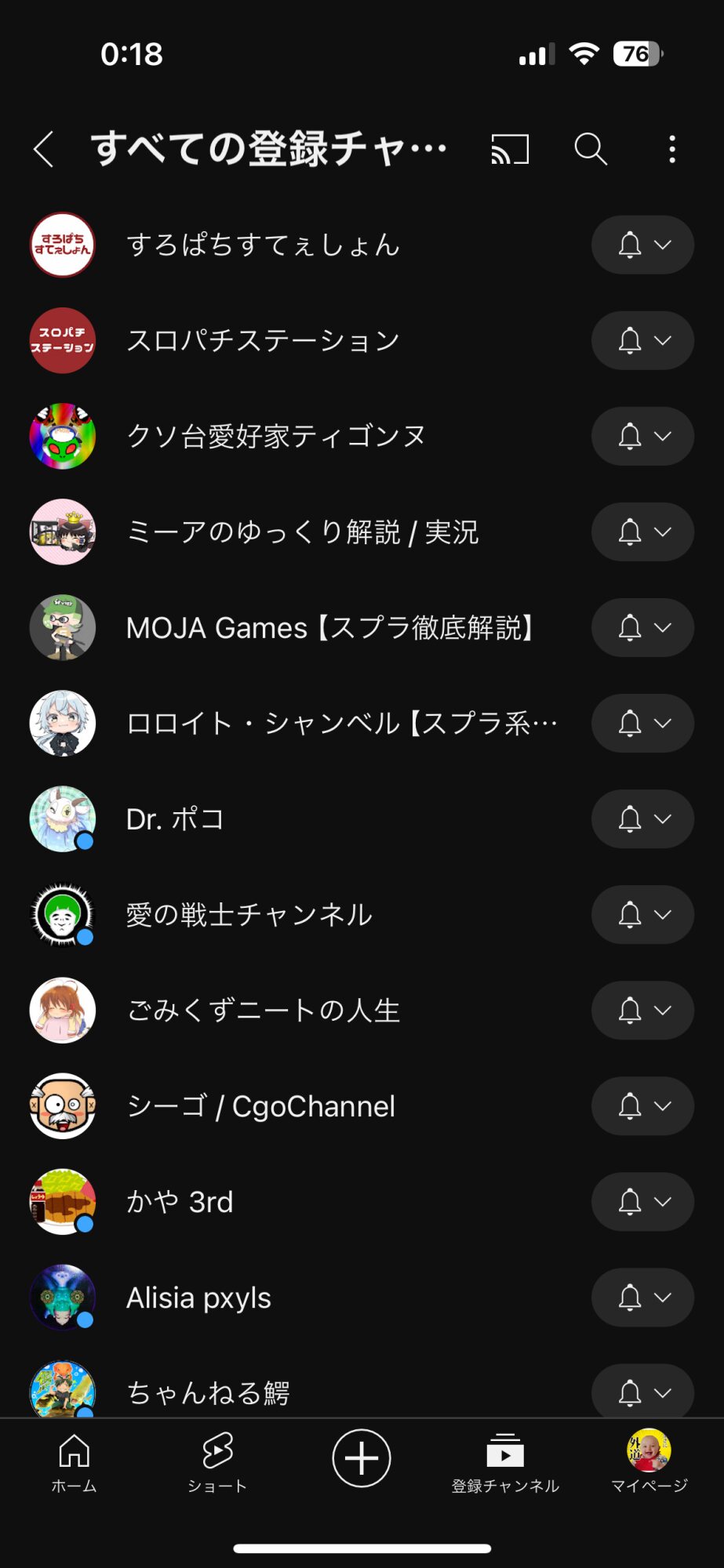Open bell menu for シーゴ / CgoChannel
Screen dimensions: 724x1568
pyautogui.click(x=642, y=1106)
